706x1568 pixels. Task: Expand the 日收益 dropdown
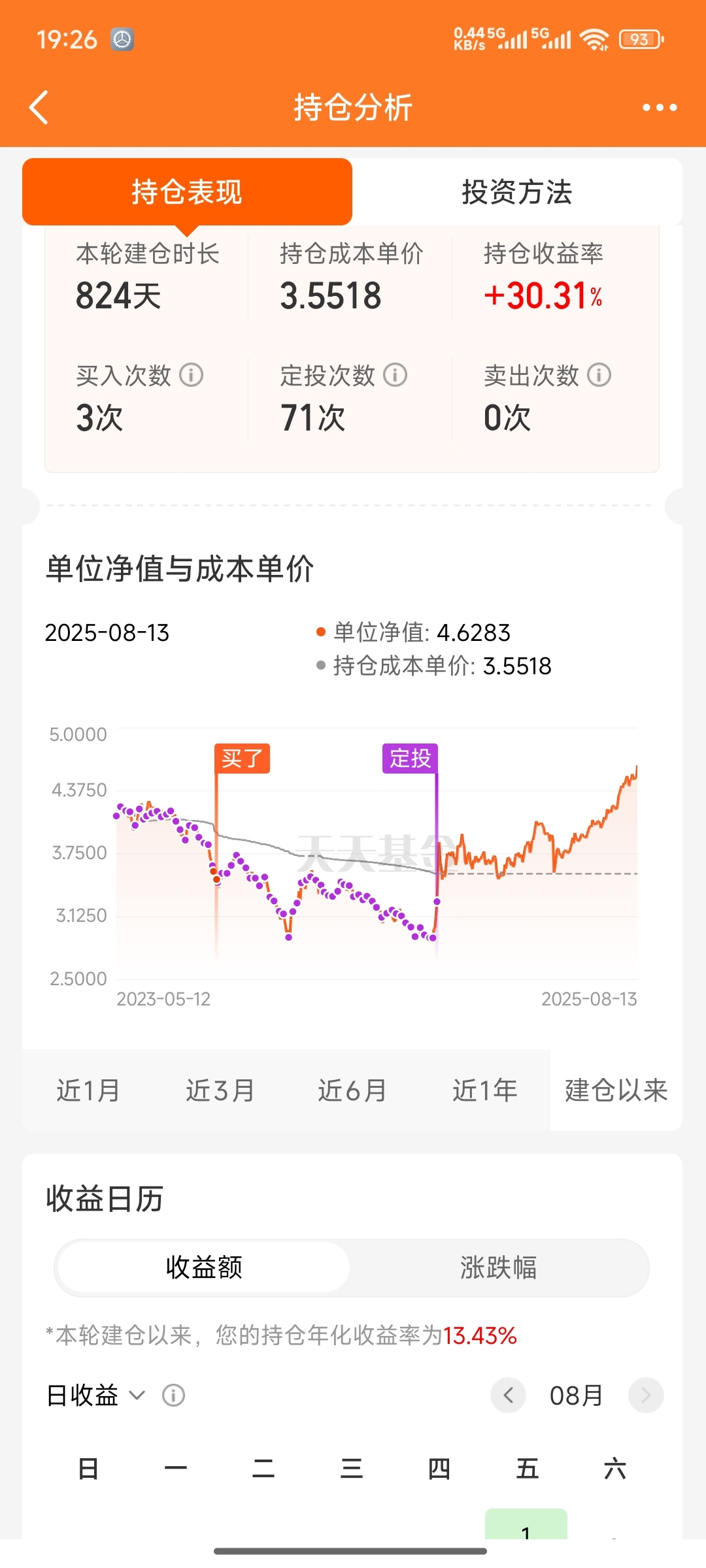click(95, 1396)
